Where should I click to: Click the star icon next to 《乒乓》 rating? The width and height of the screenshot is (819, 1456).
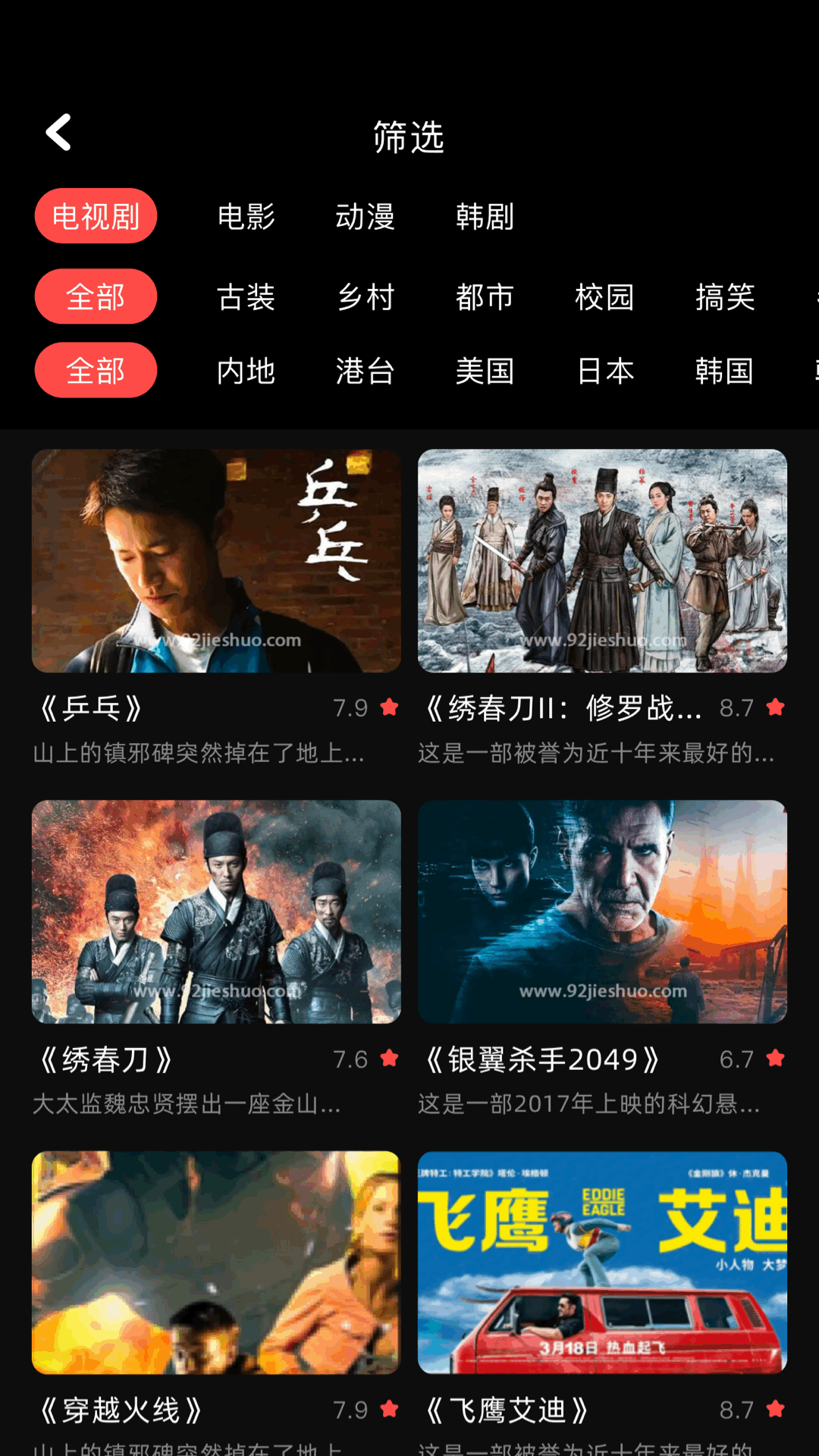tap(390, 708)
